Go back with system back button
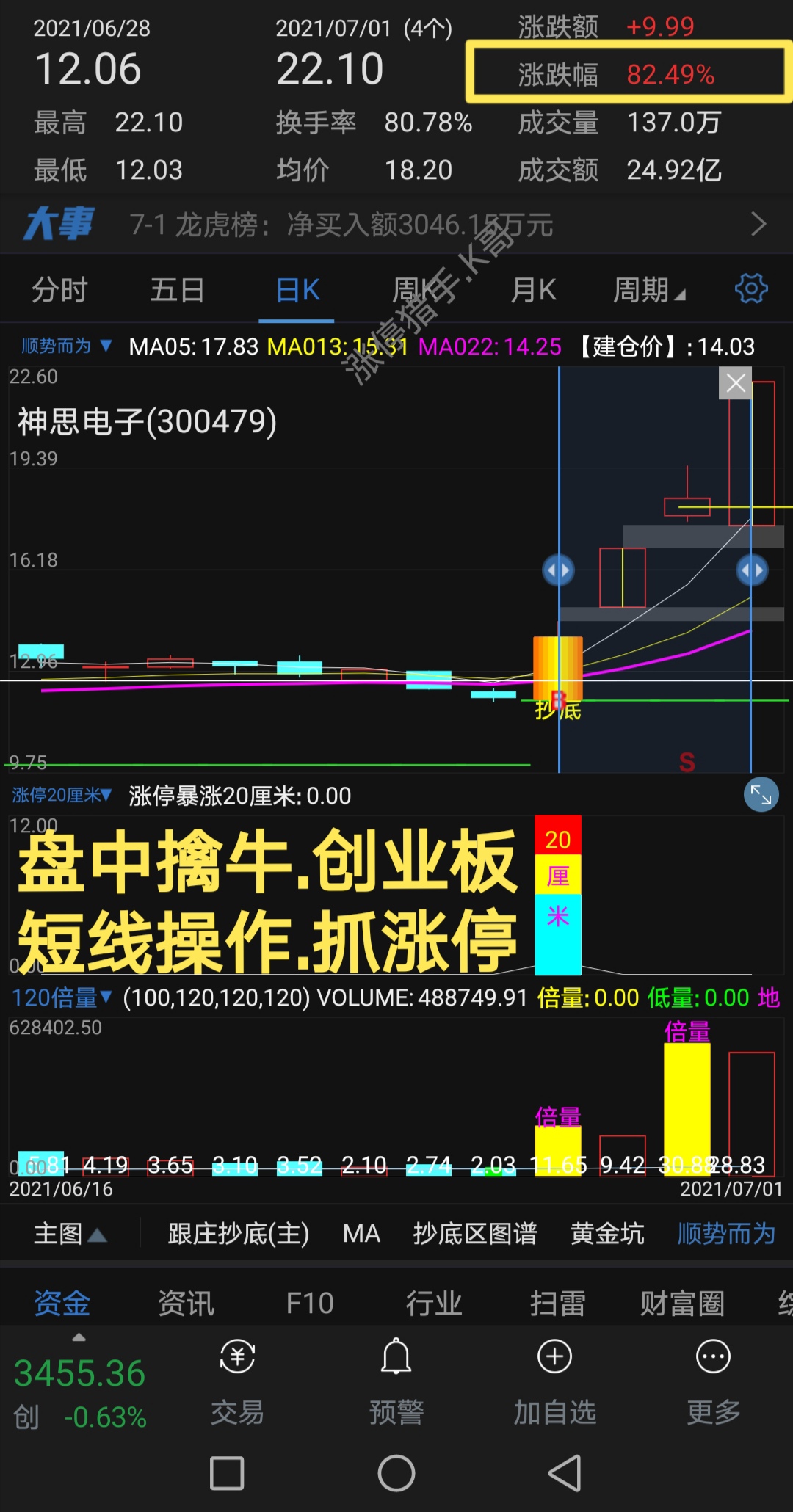 [x=565, y=1473]
